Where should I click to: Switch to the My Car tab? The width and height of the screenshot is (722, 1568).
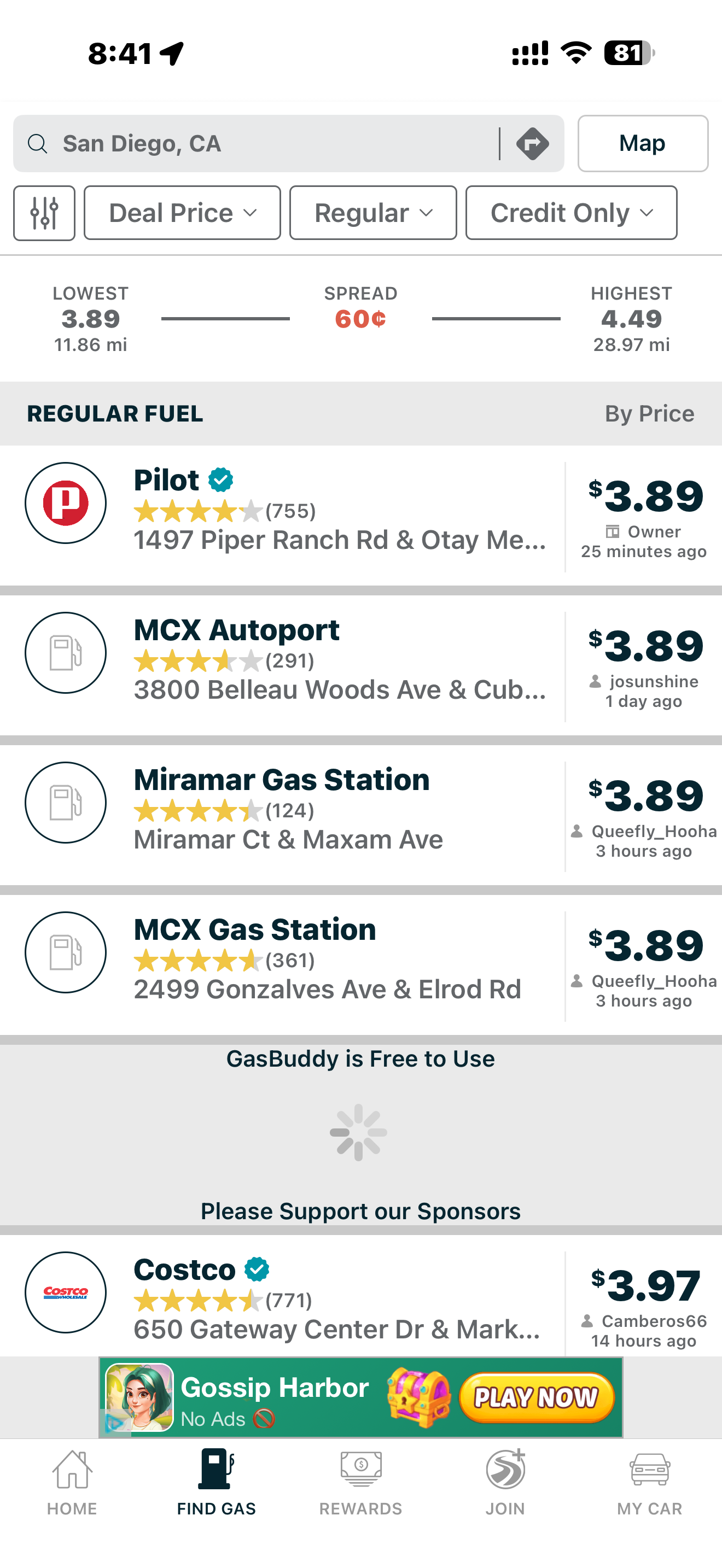click(x=649, y=1483)
